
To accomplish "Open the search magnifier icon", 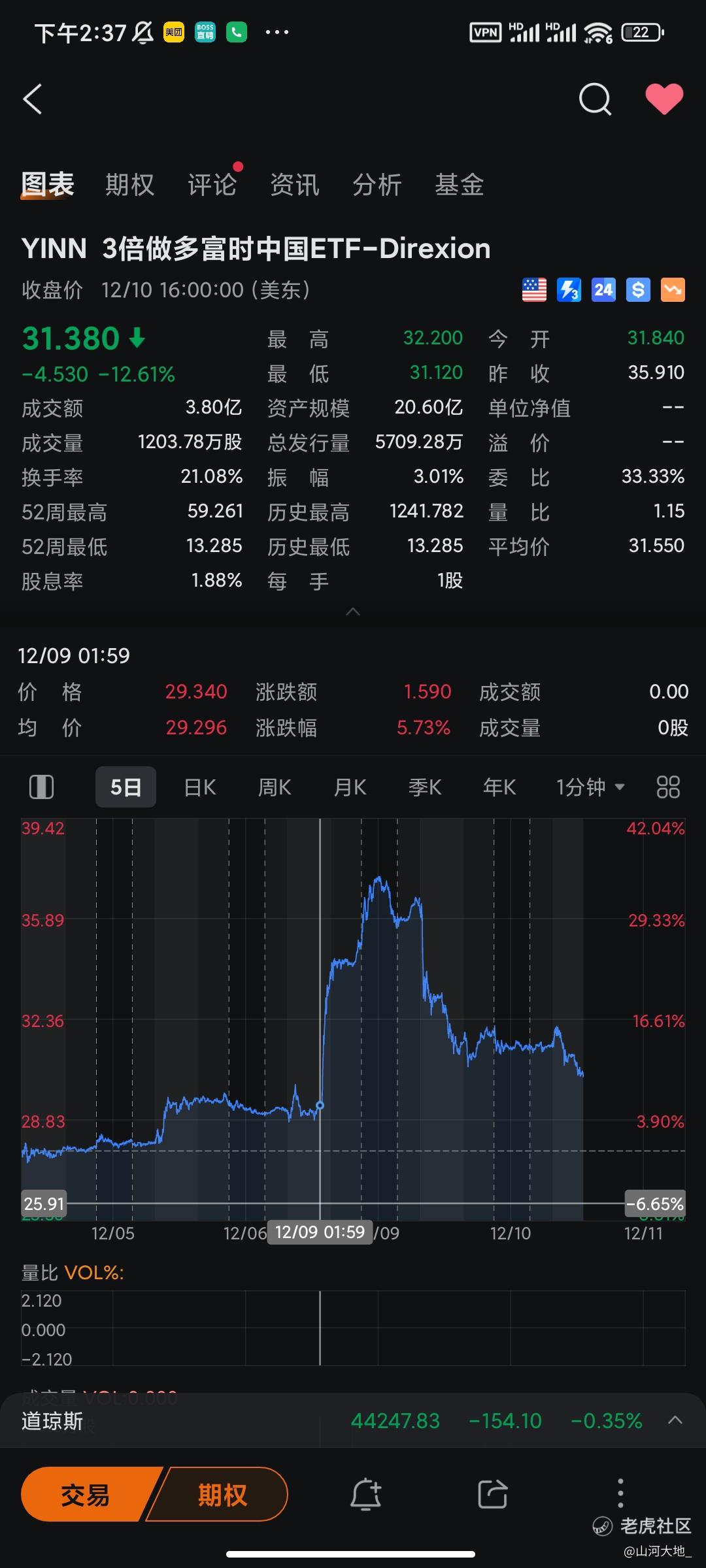I will click(x=595, y=99).
